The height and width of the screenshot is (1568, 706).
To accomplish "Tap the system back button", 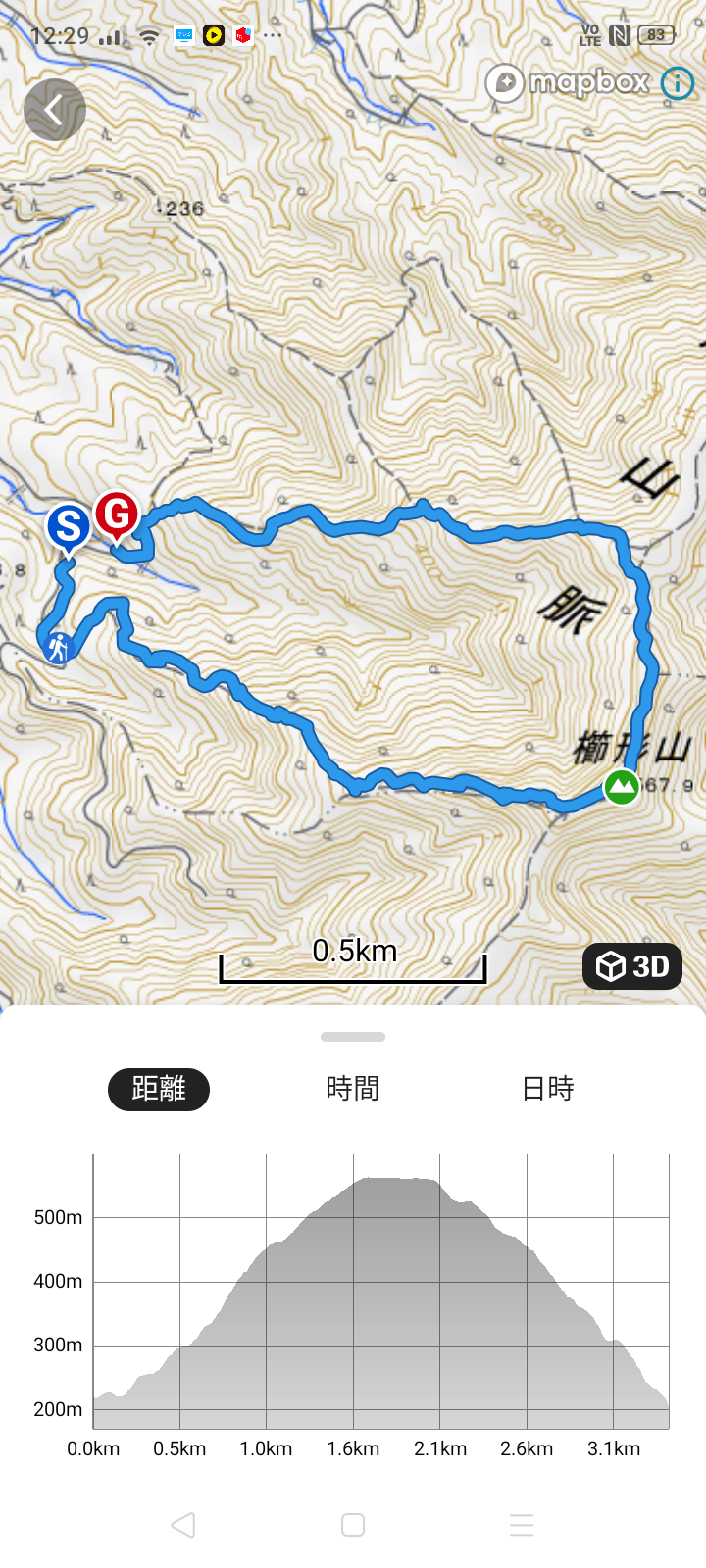I will coord(183,1525).
